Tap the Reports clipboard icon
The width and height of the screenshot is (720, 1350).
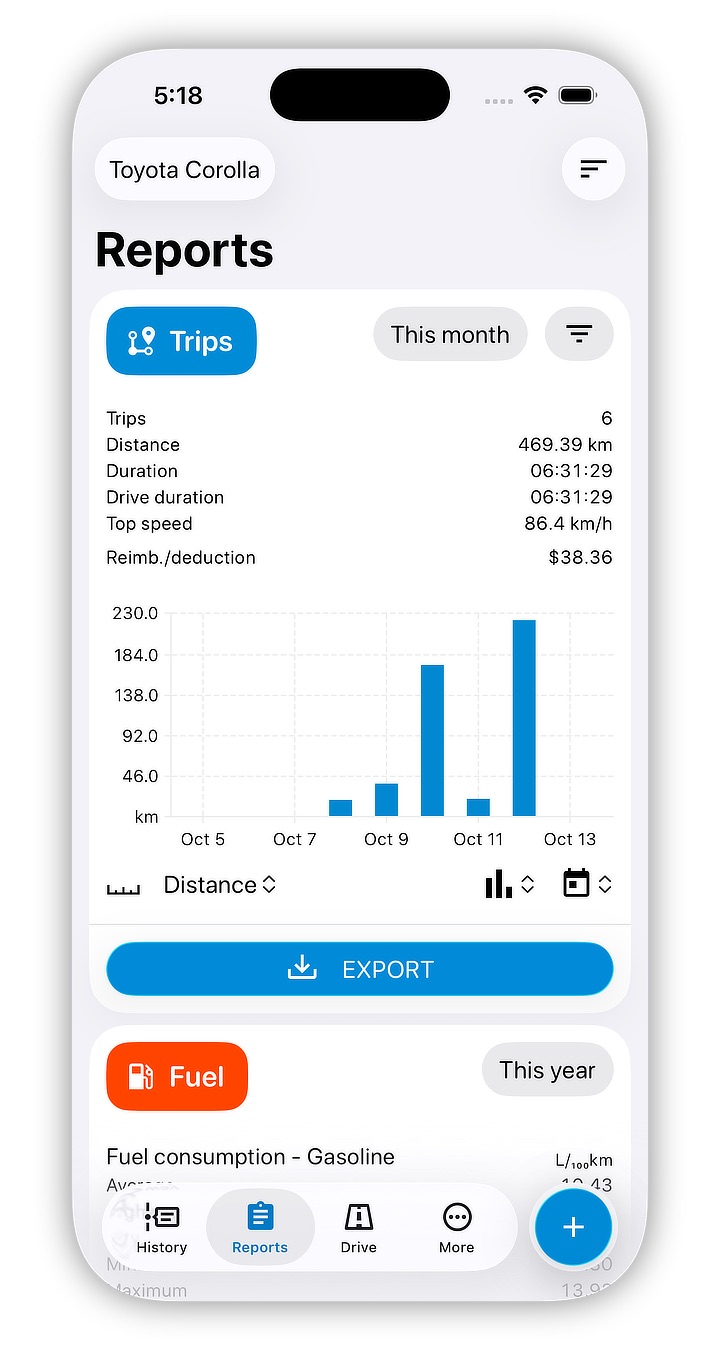tap(260, 1215)
